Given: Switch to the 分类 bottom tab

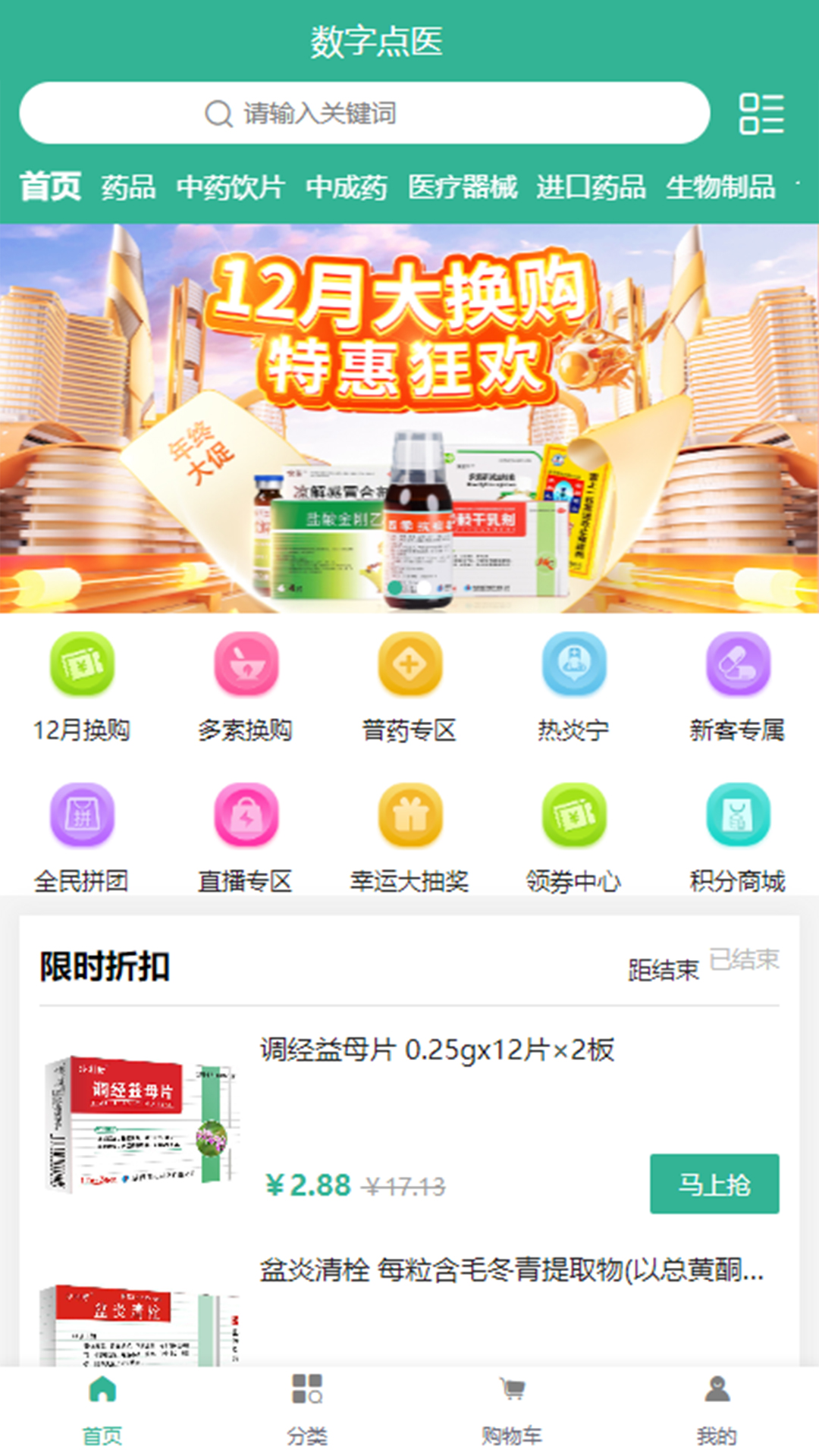Looking at the screenshot, I should click(x=307, y=1410).
